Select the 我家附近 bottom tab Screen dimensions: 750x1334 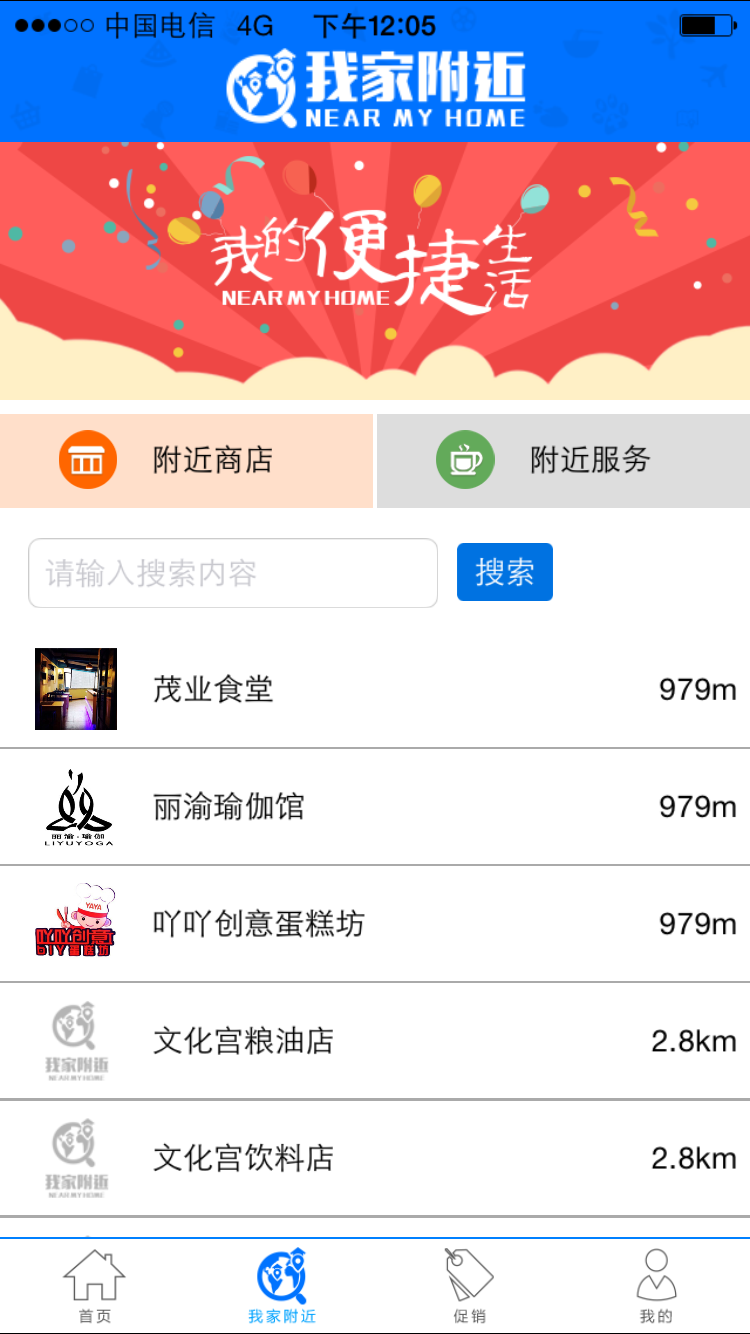pos(282,1286)
